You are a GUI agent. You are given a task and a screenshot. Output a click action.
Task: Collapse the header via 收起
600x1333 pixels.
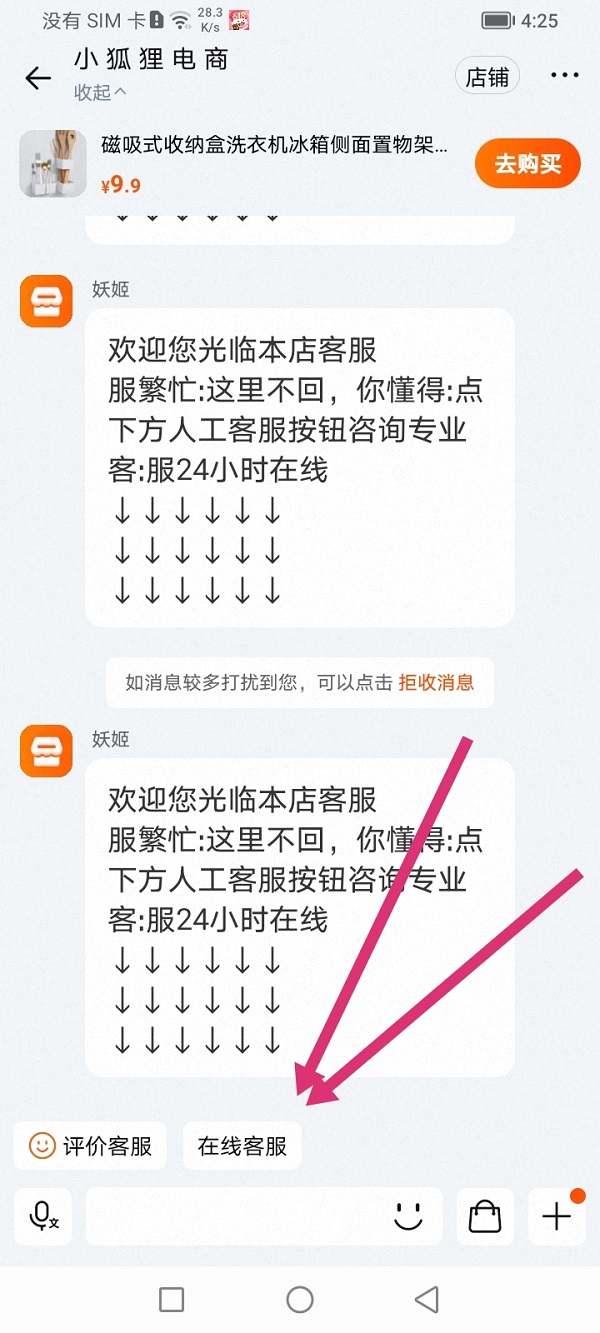click(99, 93)
